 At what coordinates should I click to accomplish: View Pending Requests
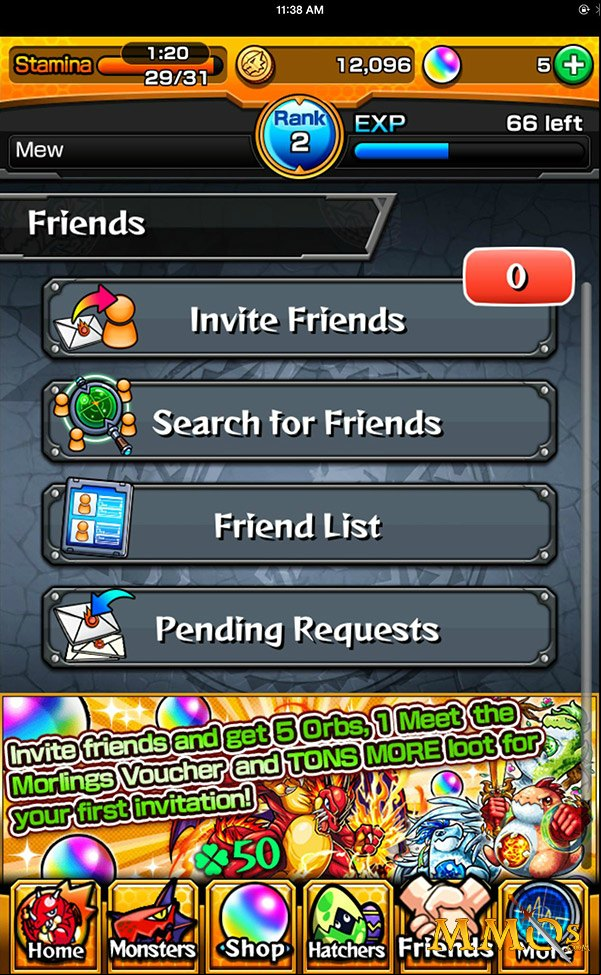[x=299, y=629]
